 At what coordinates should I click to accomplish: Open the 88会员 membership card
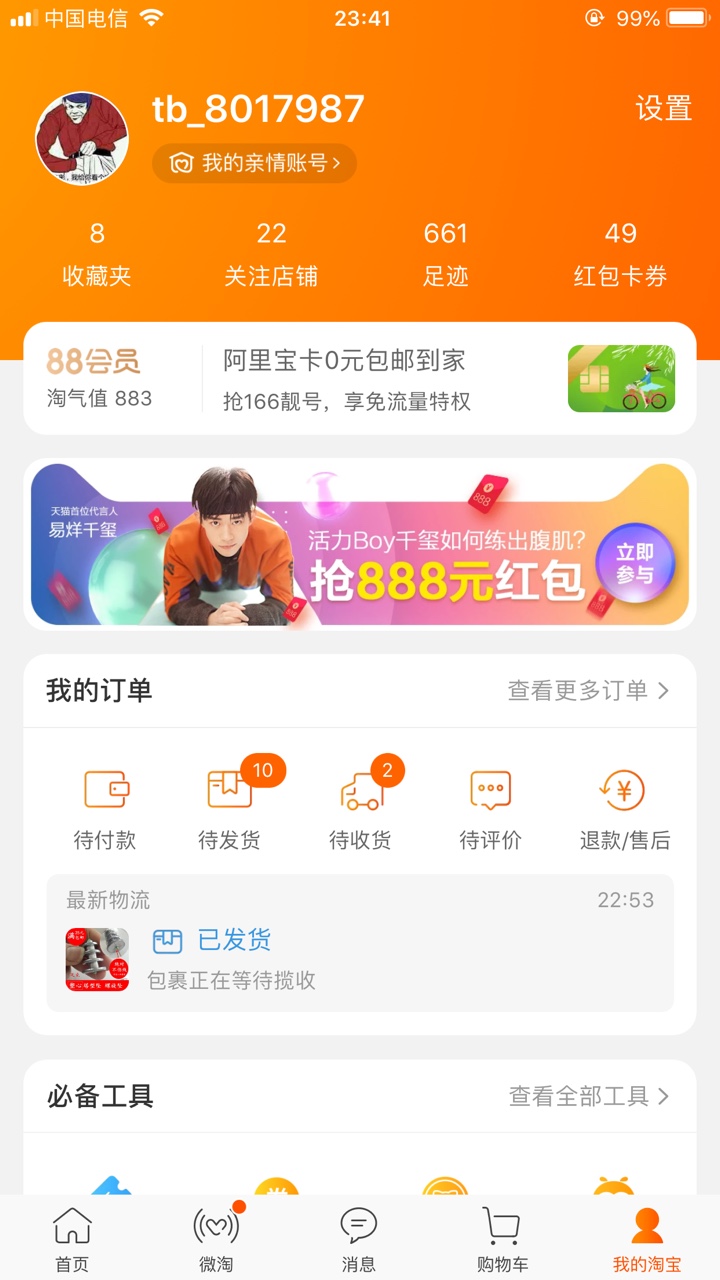pos(100,378)
